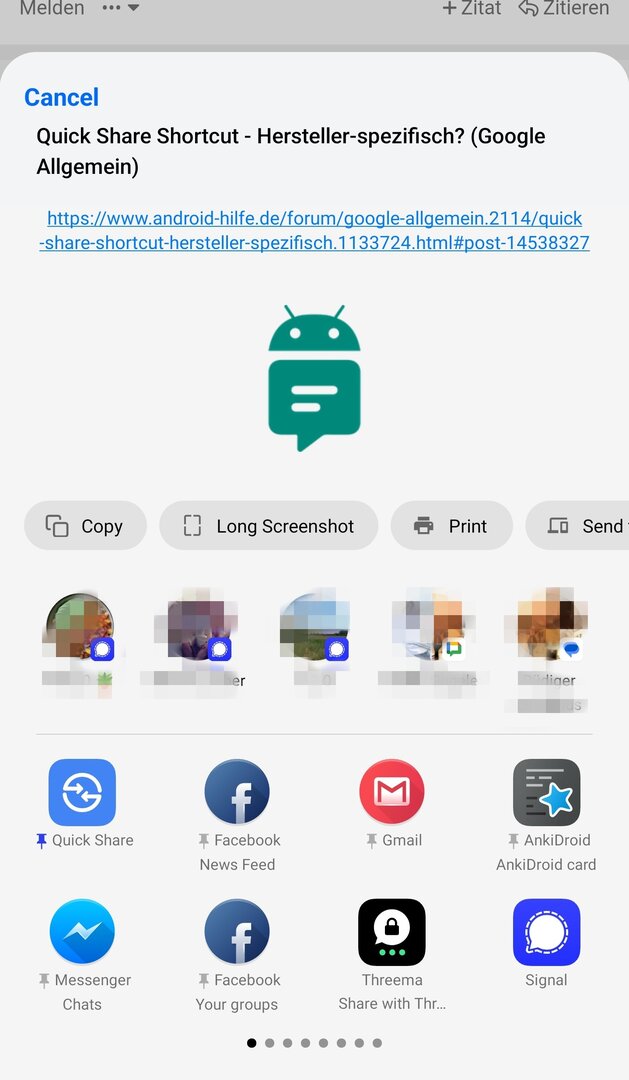629x1080 pixels.
Task: Share the link via Signal
Action: click(546, 932)
